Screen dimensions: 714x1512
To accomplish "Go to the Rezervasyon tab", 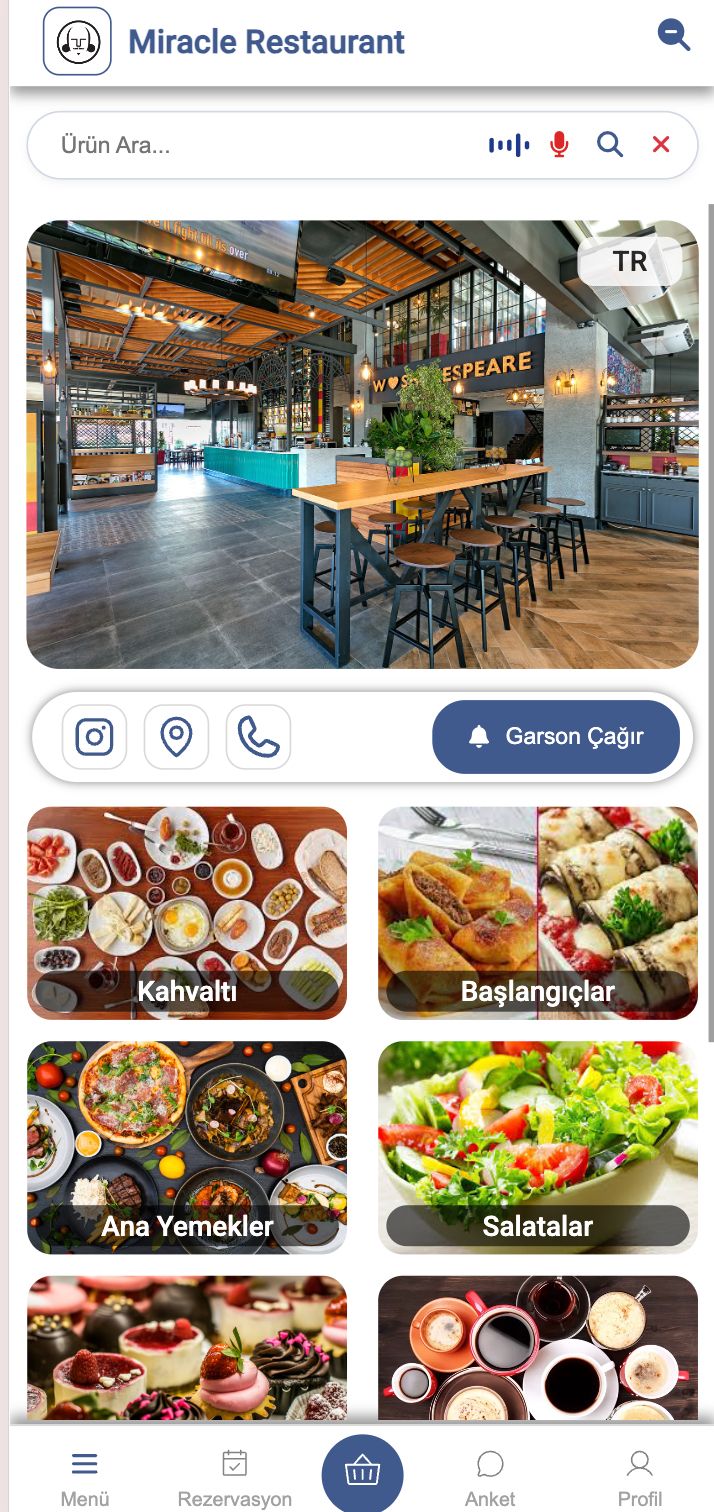I will pyautogui.click(x=234, y=1477).
